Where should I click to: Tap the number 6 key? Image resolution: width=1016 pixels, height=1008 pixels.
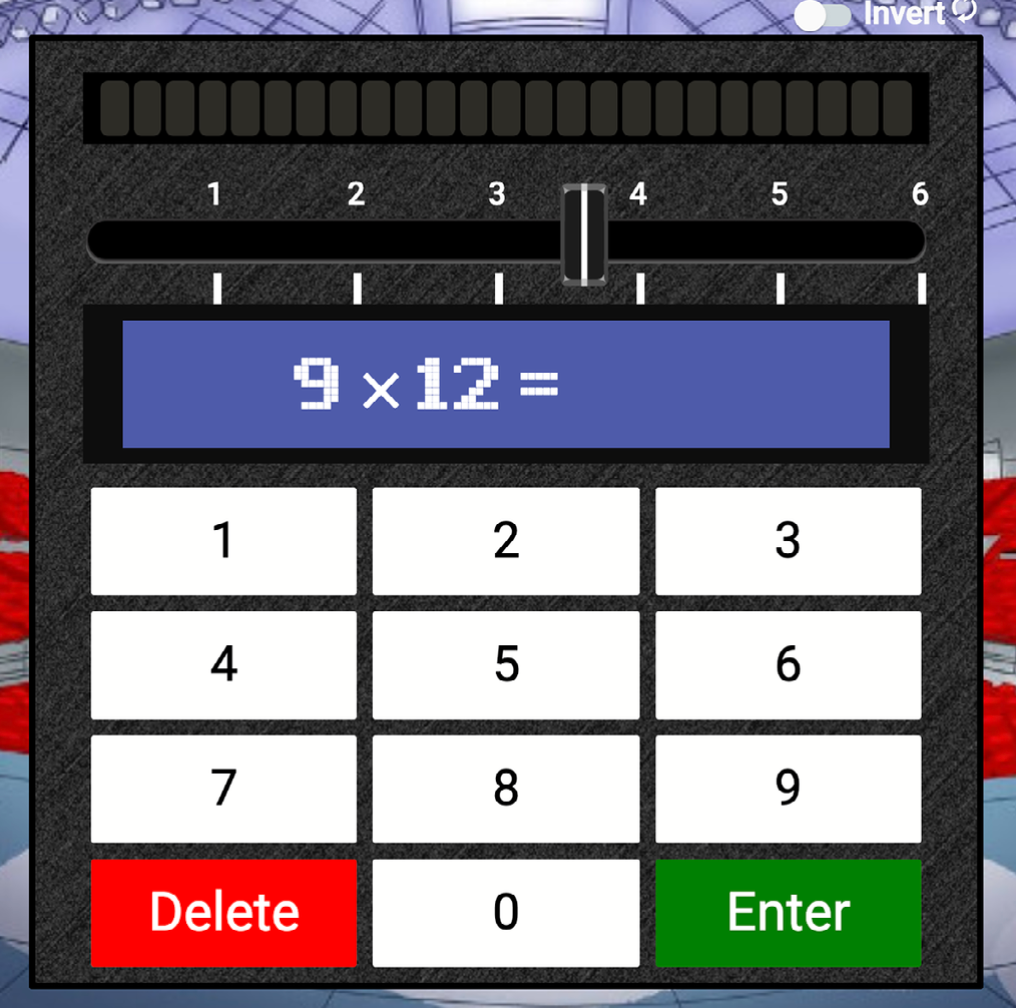[x=788, y=665]
